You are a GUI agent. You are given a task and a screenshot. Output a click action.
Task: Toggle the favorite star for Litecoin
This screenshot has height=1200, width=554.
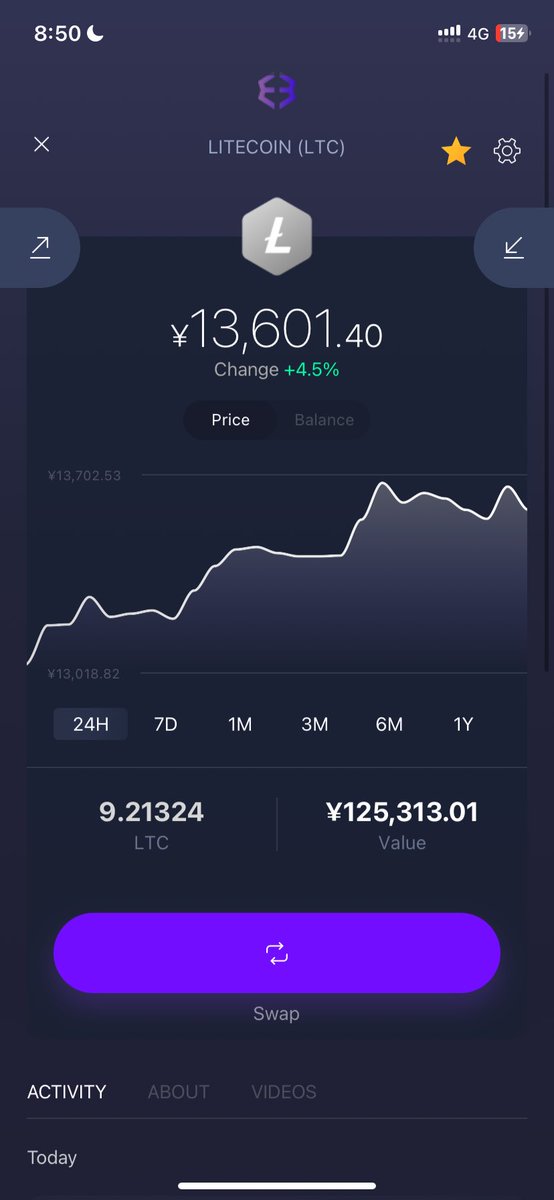456,152
